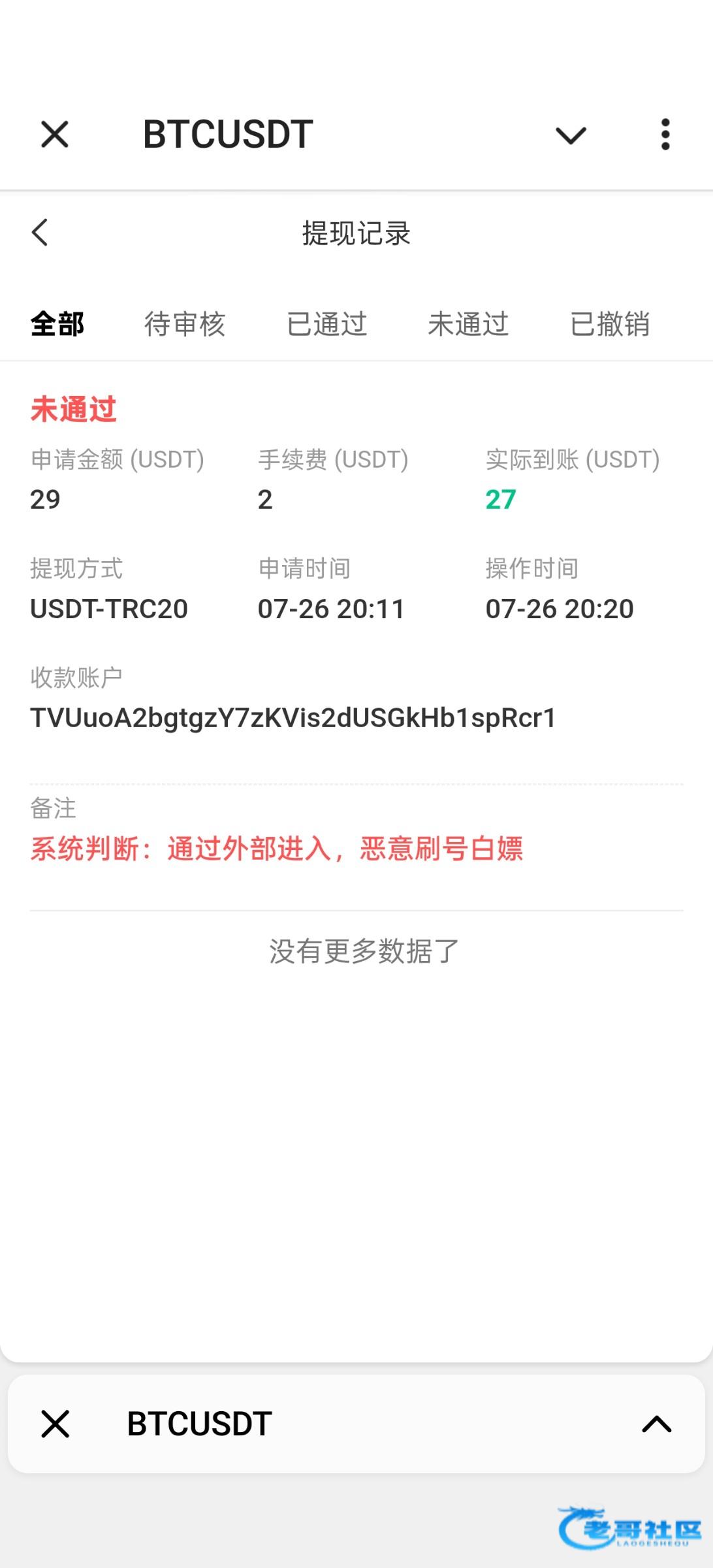The height and width of the screenshot is (1568, 713).
Task: Go back from 提现记录 page
Action: point(40,233)
